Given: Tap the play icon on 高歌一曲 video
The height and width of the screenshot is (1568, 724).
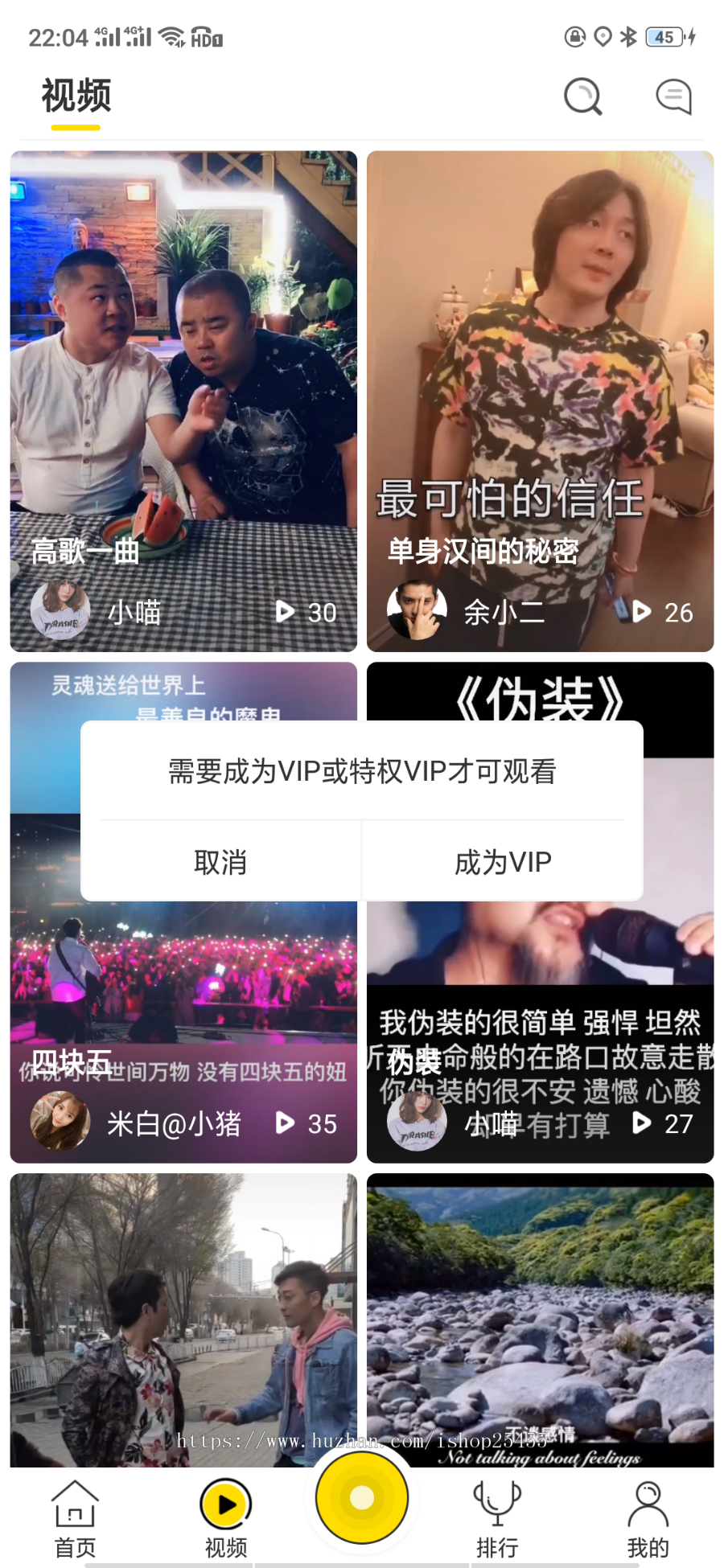Looking at the screenshot, I should (x=283, y=612).
